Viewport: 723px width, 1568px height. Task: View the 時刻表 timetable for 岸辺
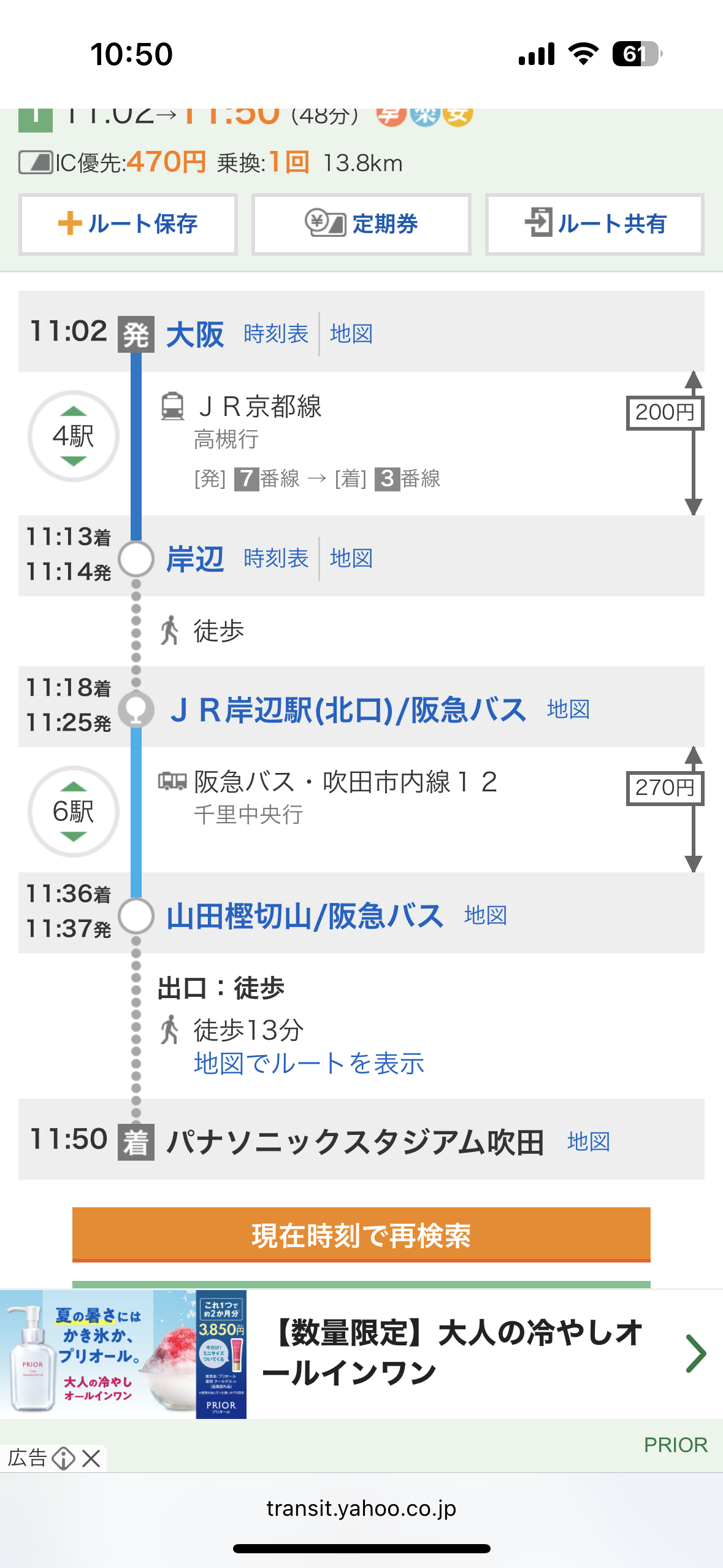click(276, 558)
